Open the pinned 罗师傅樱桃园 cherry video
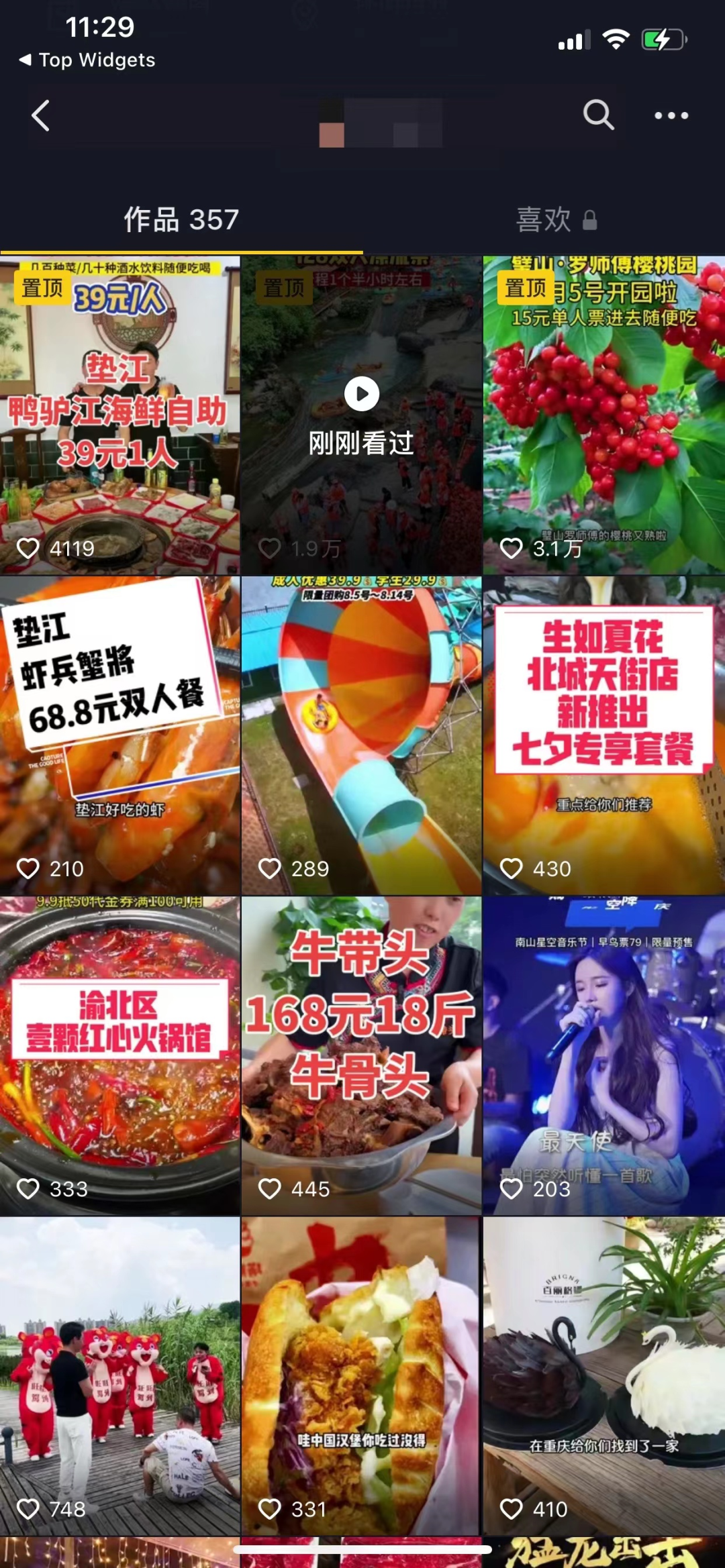Screen dimensions: 725x1568 603,415
